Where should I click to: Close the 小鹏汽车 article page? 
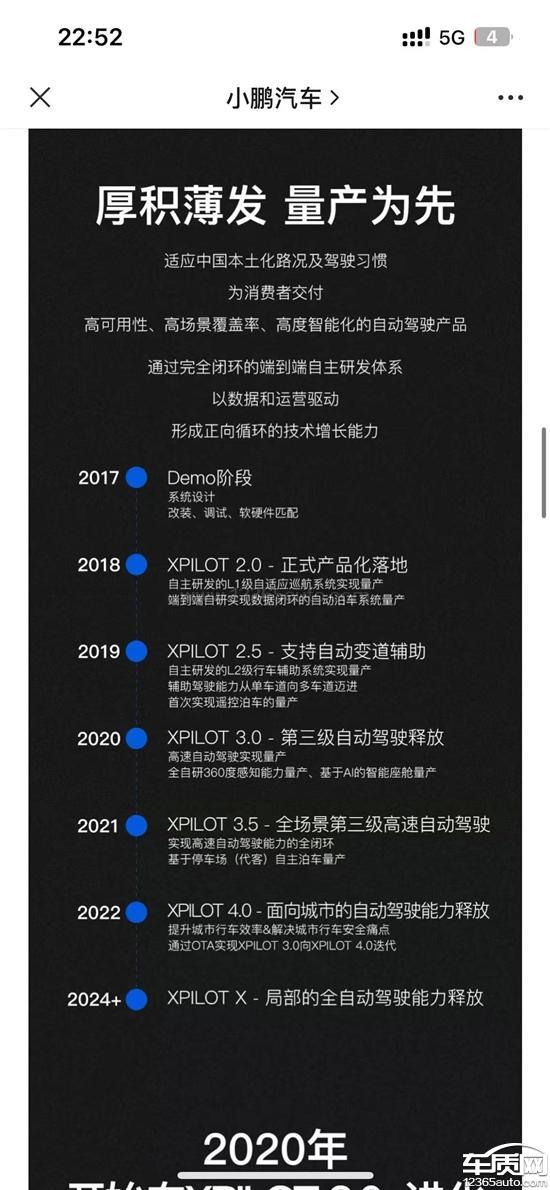(x=39, y=97)
